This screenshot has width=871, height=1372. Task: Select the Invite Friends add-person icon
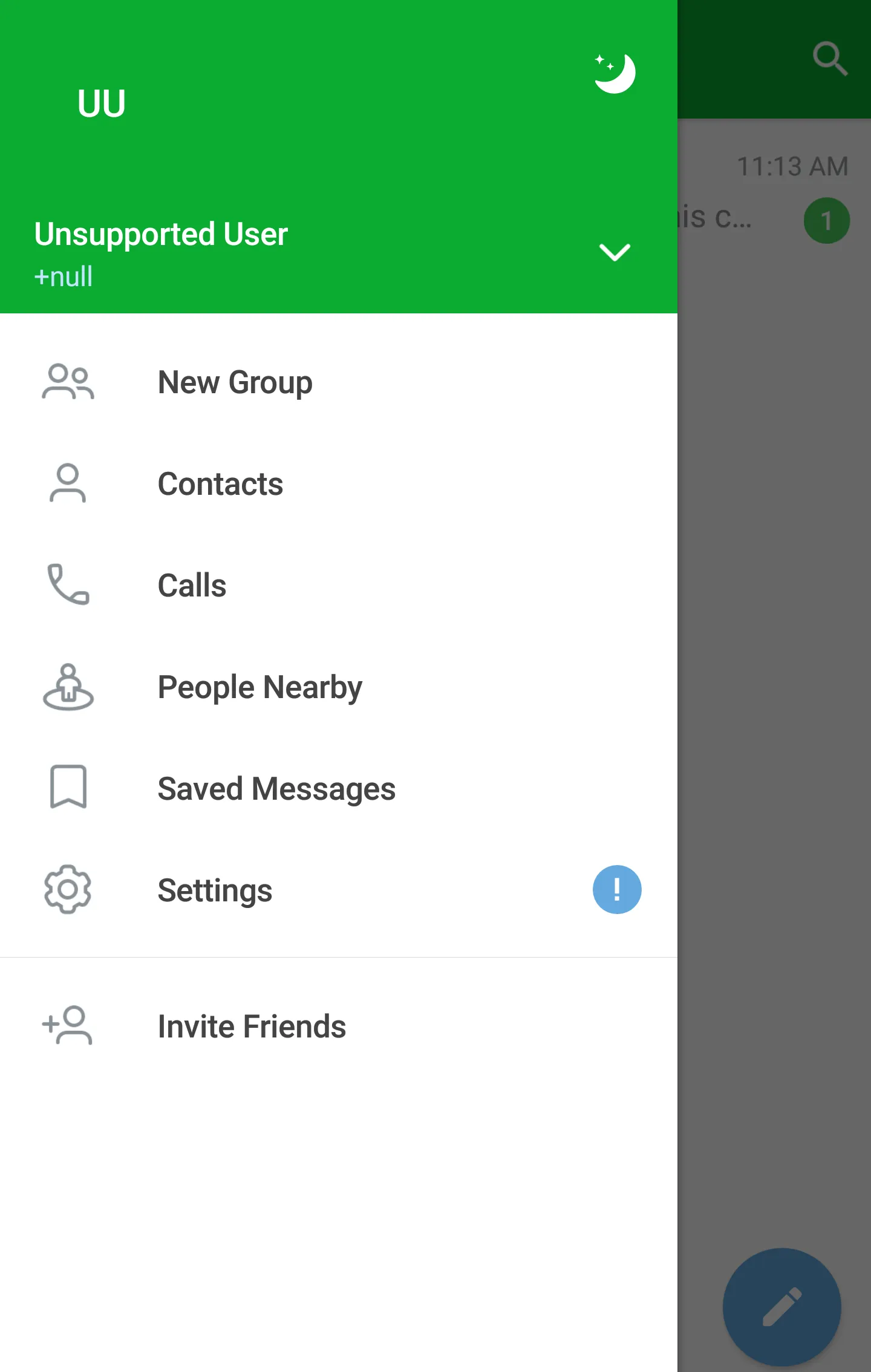[68, 1025]
